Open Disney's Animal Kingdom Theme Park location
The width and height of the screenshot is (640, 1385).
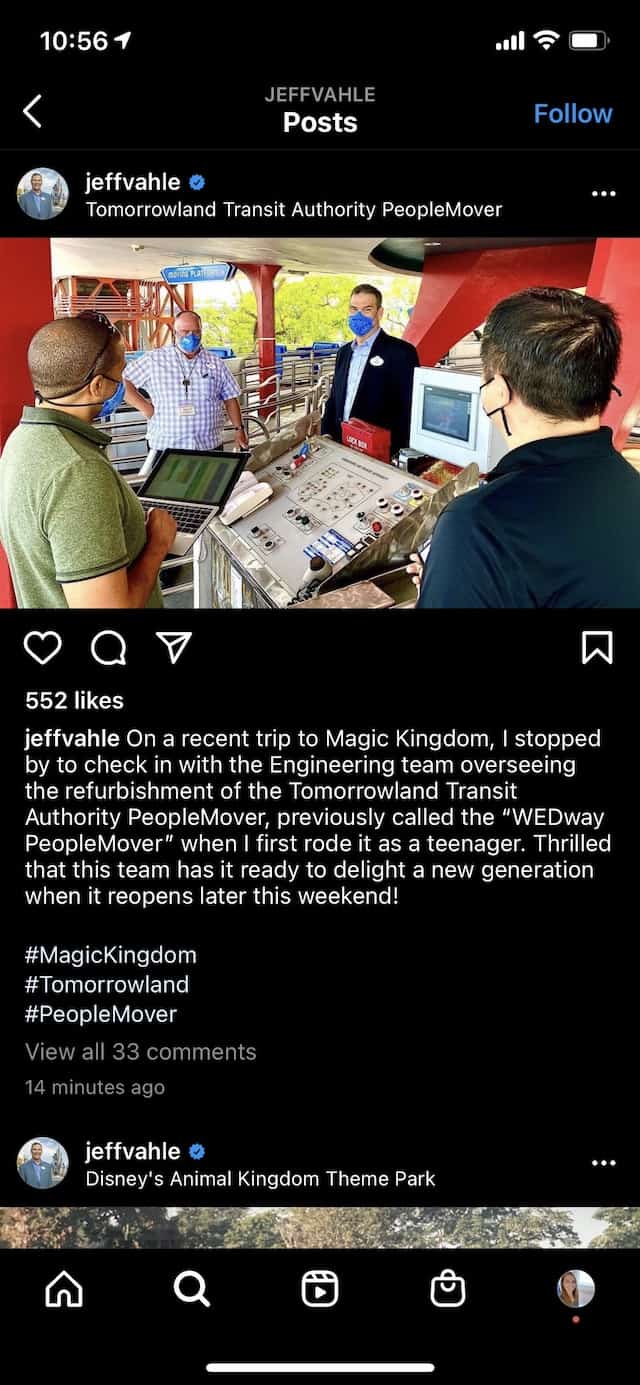(x=260, y=1178)
